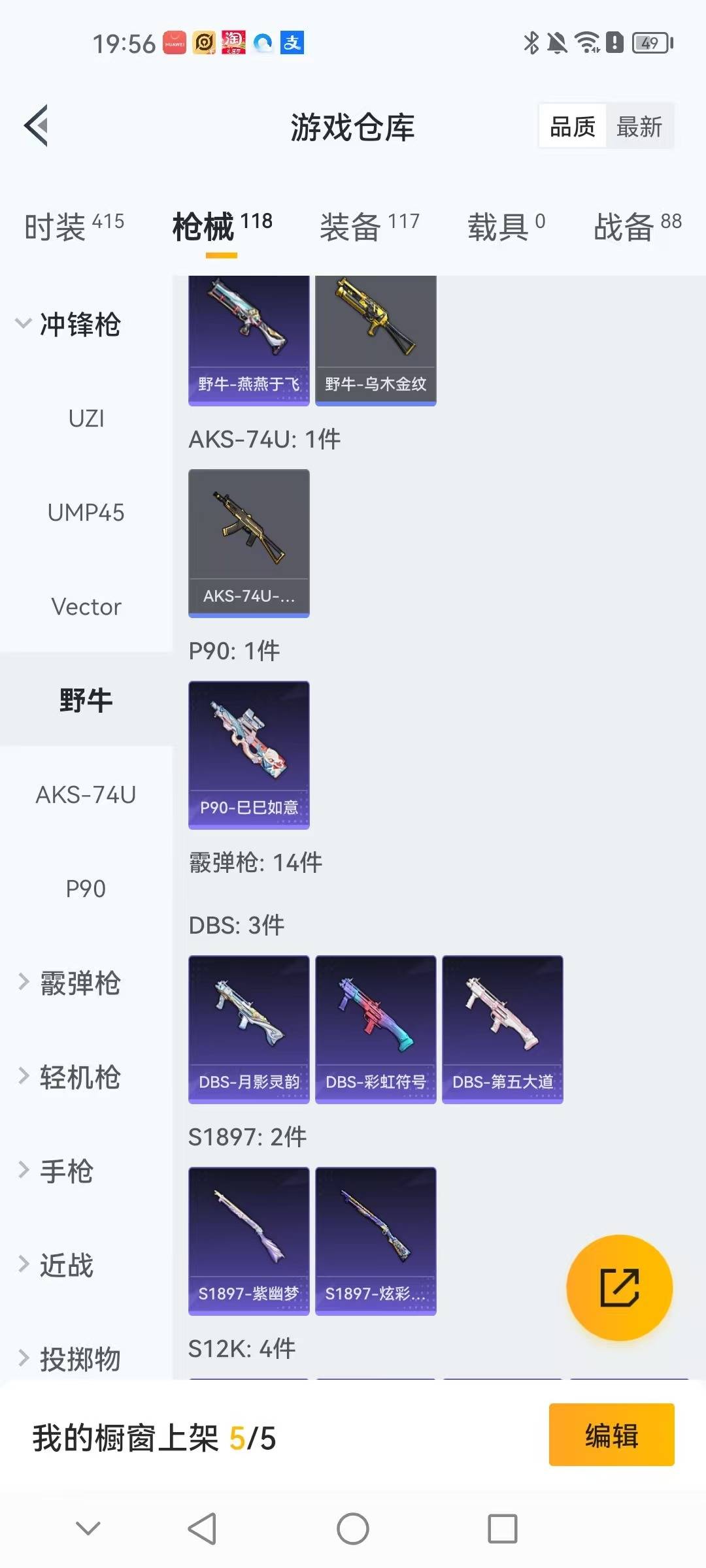The image size is (706, 1568).
Task: Collapse the 冲锋枪 category
Action: point(69,324)
